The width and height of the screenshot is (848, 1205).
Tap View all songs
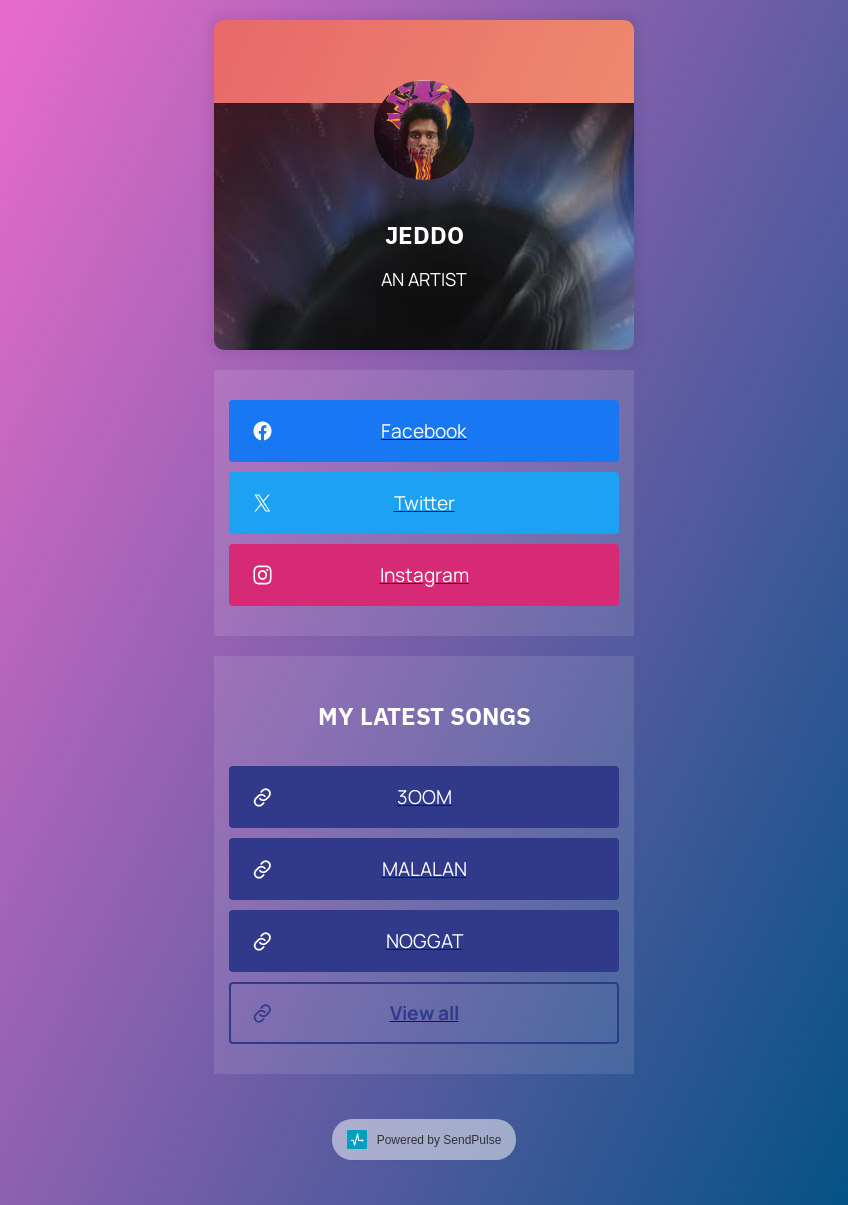tap(423, 1013)
